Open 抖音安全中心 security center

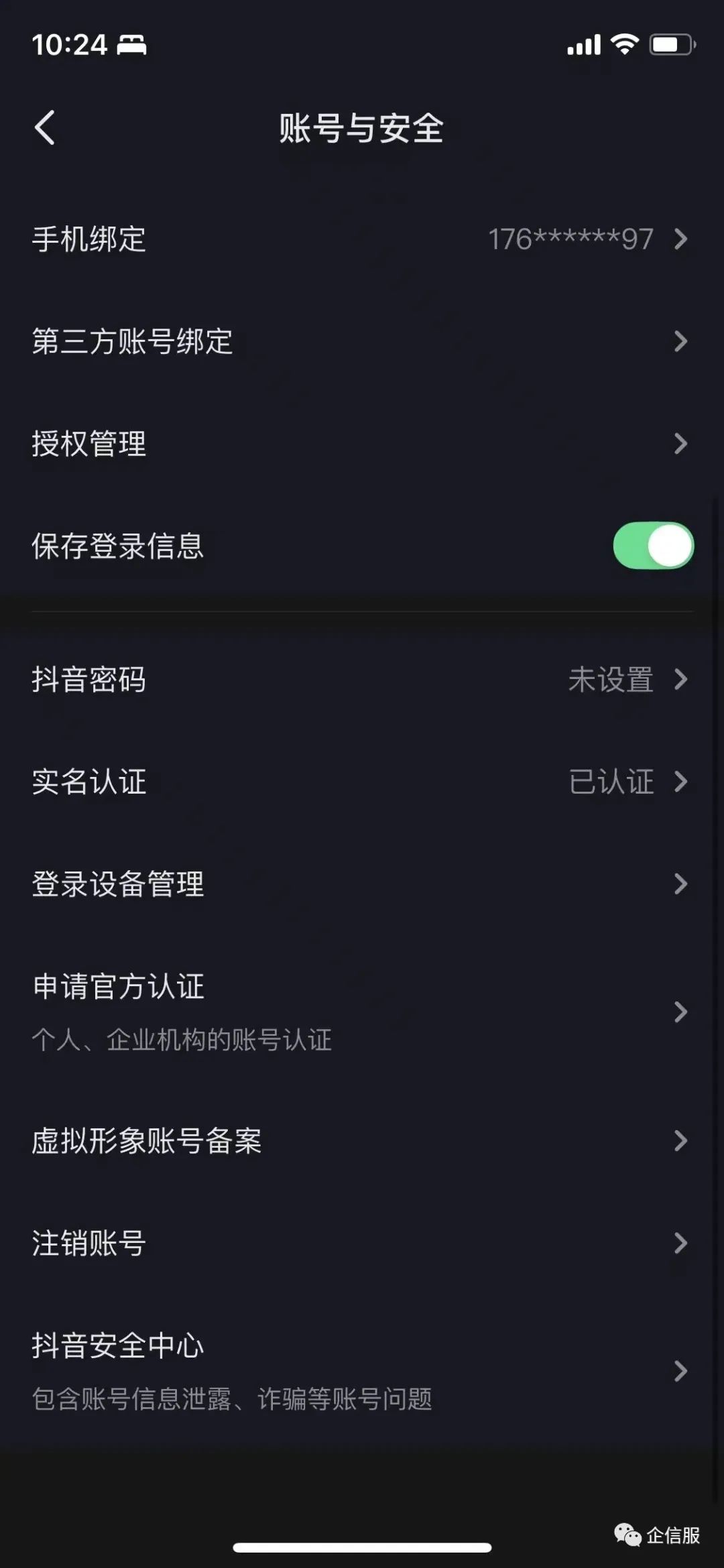(362, 1371)
